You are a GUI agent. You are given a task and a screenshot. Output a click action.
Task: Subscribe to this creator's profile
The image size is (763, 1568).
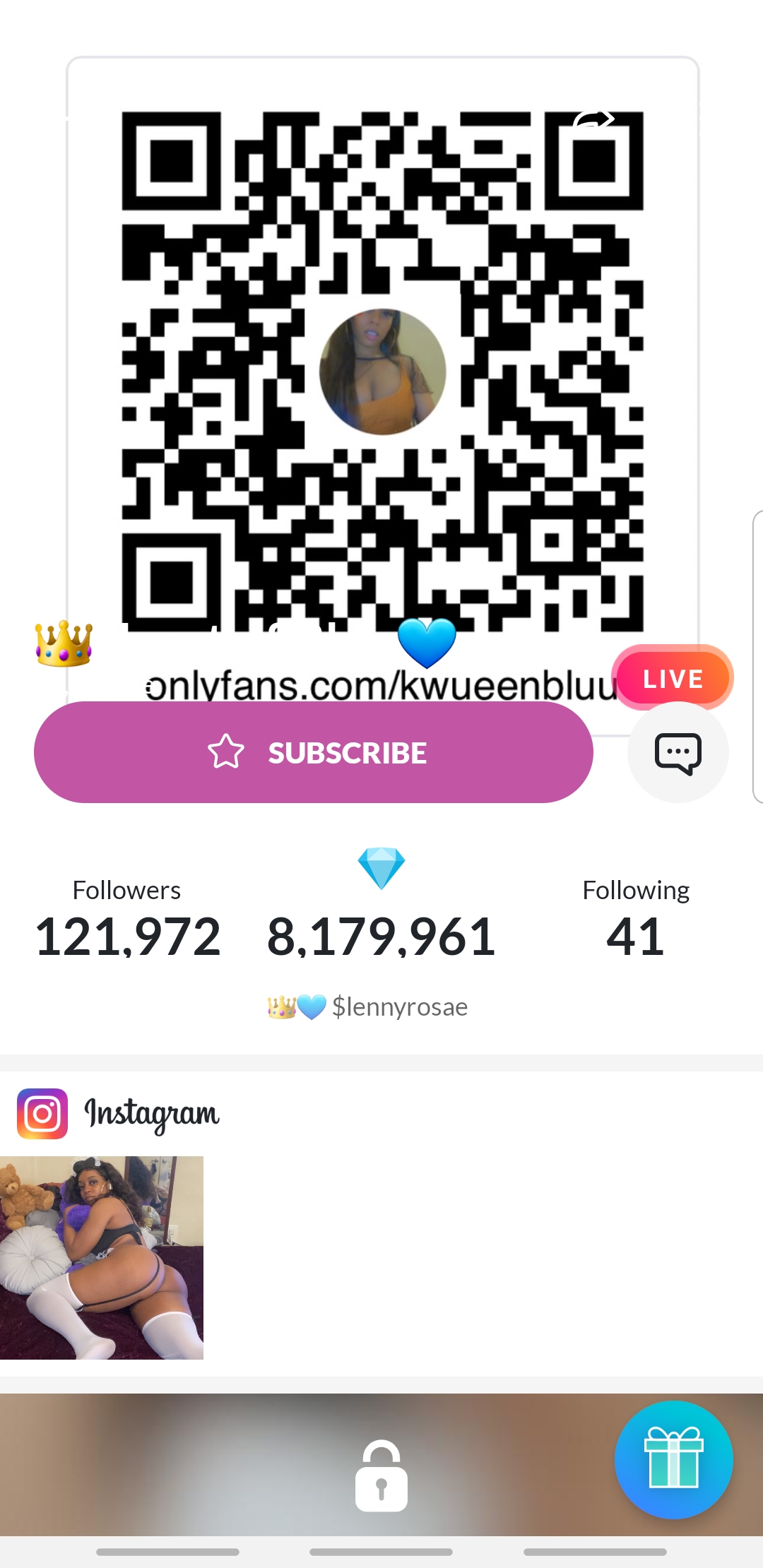pyautogui.click(x=313, y=752)
